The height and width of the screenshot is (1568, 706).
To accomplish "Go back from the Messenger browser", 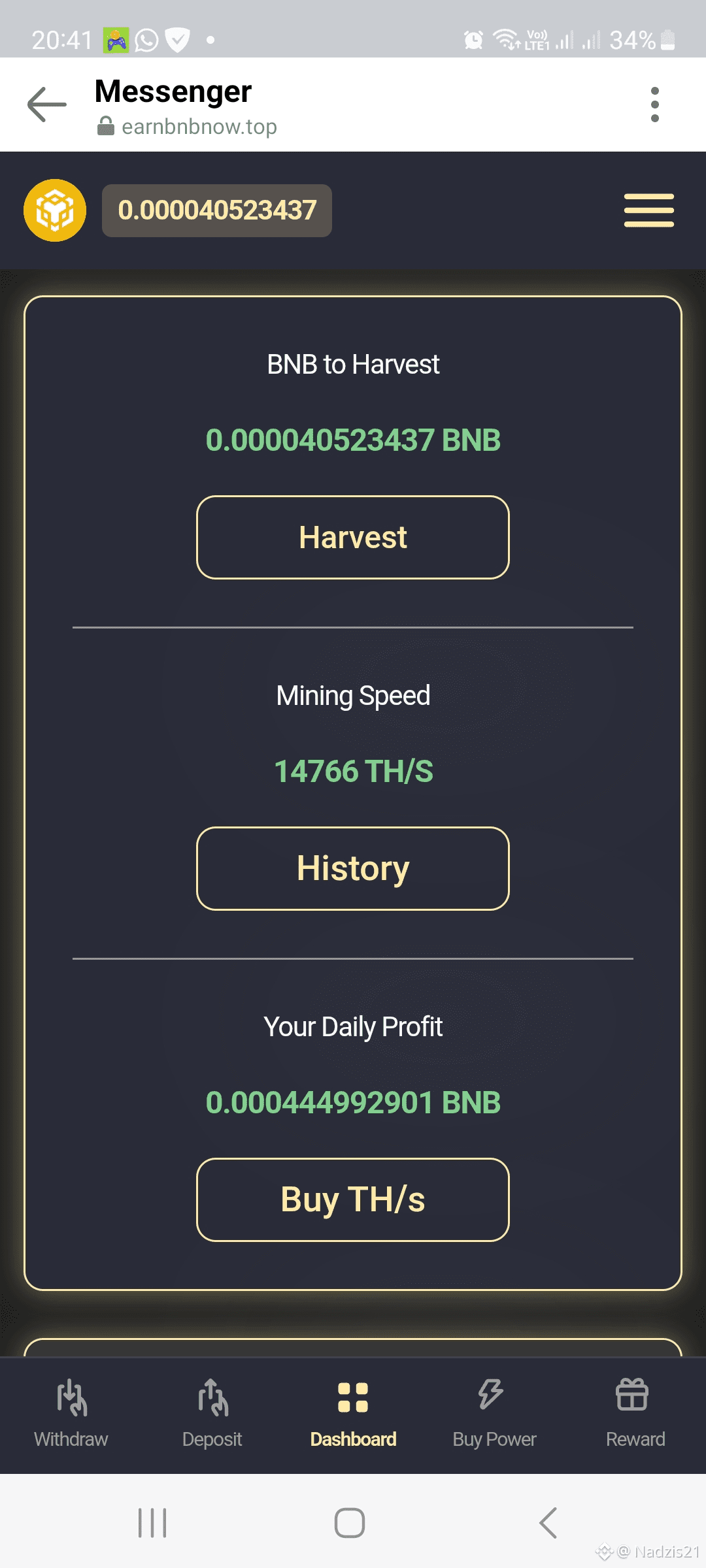I will [47, 105].
